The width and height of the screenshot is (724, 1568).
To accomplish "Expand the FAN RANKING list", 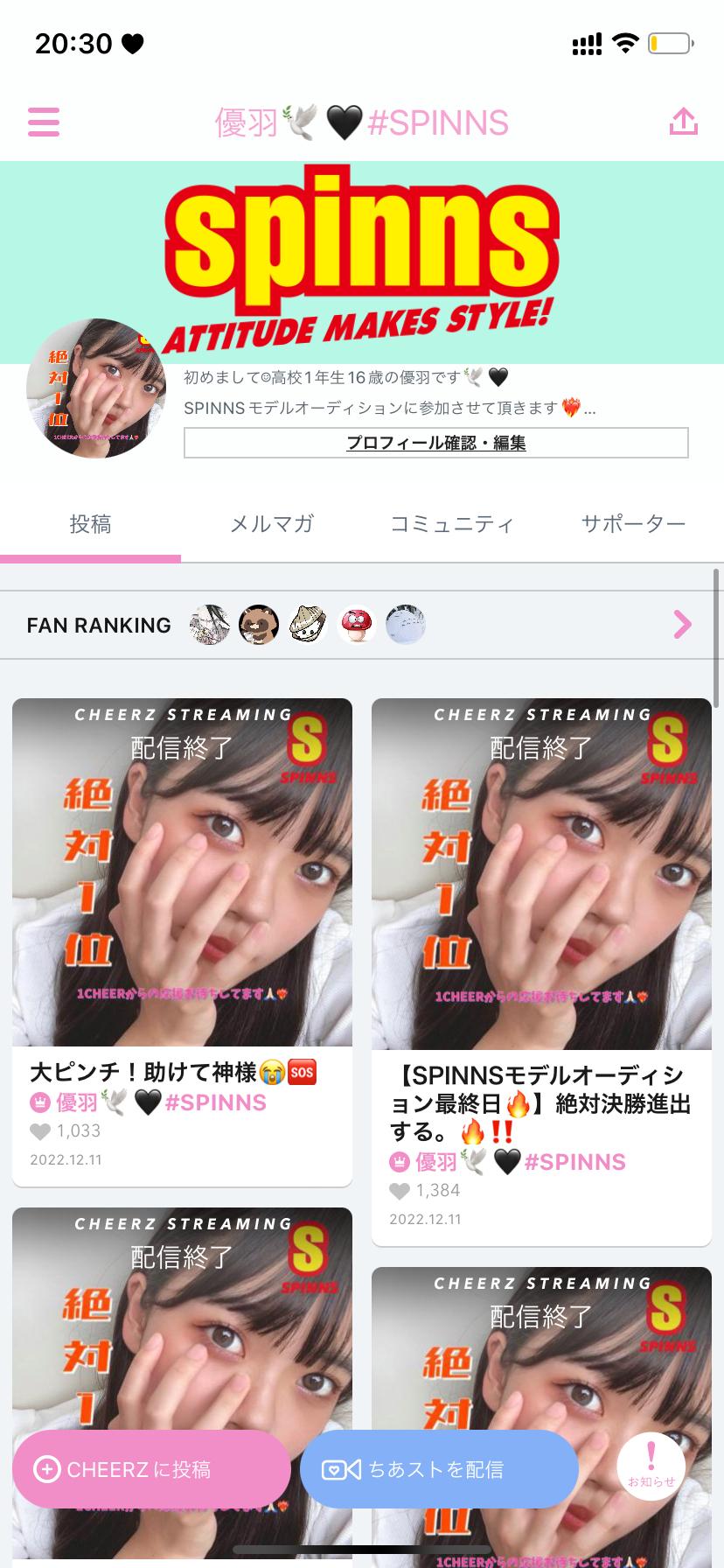I will (682, 625).
